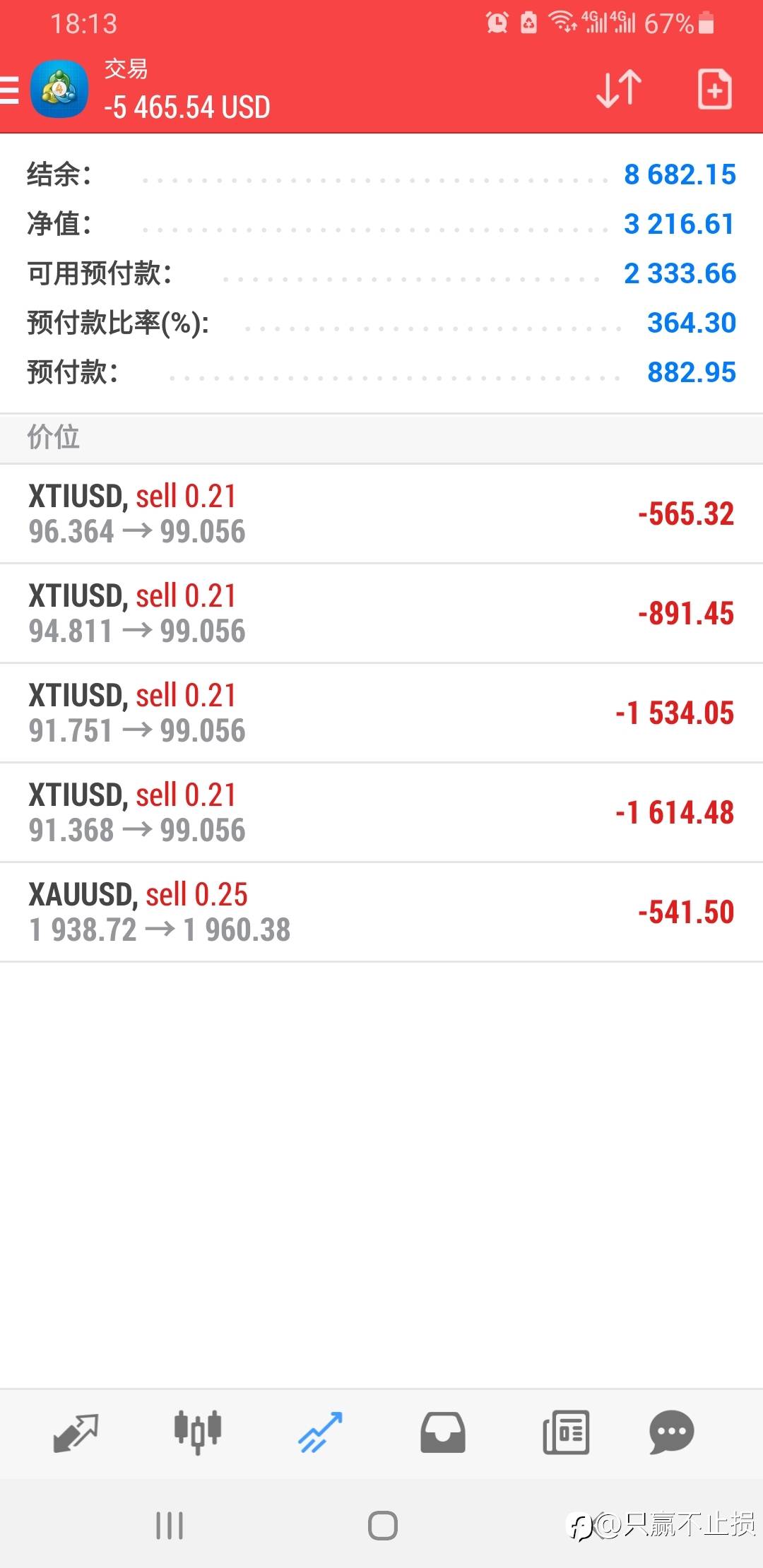View XTIUSD position opened at 91.368
The image size is (763, 1568).
pos(381,813)
